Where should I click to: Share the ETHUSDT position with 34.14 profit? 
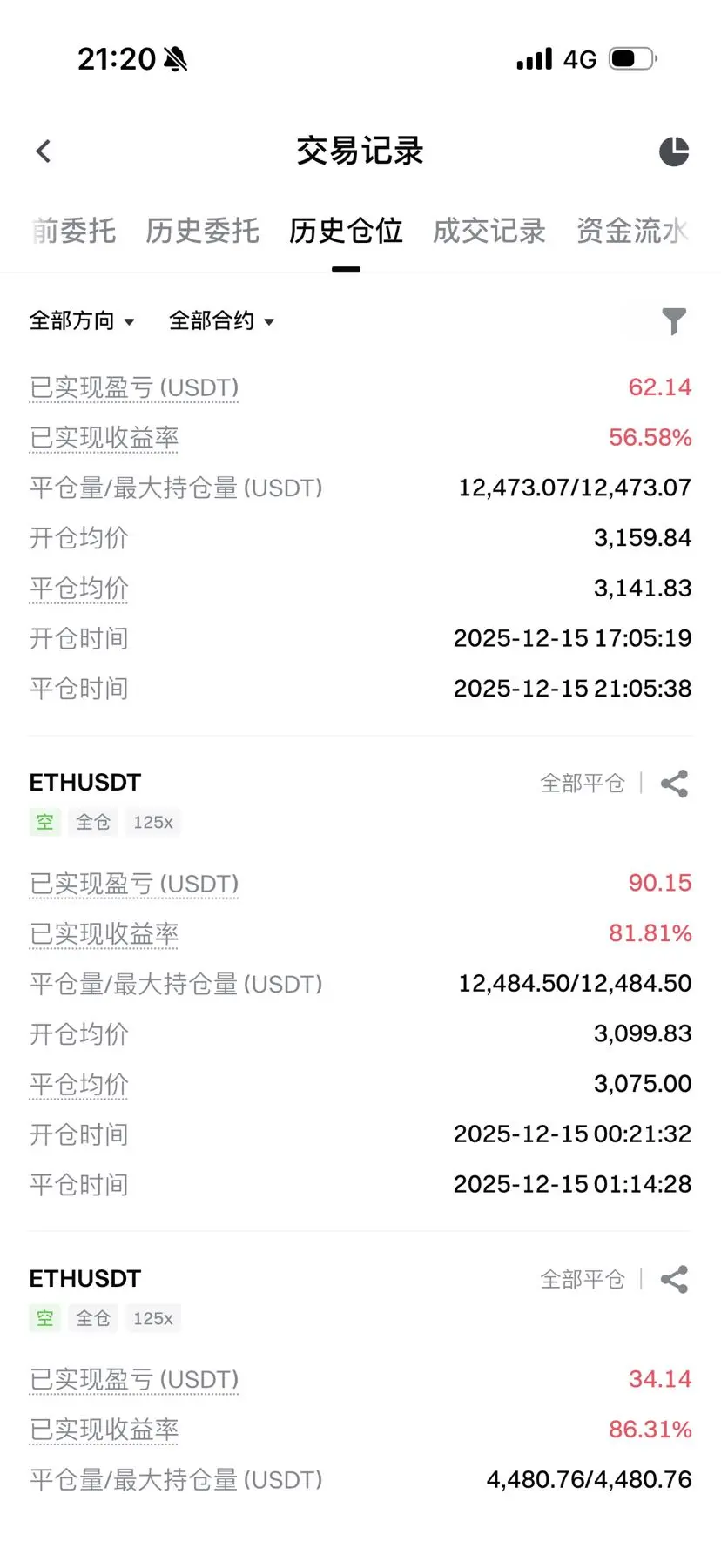[674, 1279]
